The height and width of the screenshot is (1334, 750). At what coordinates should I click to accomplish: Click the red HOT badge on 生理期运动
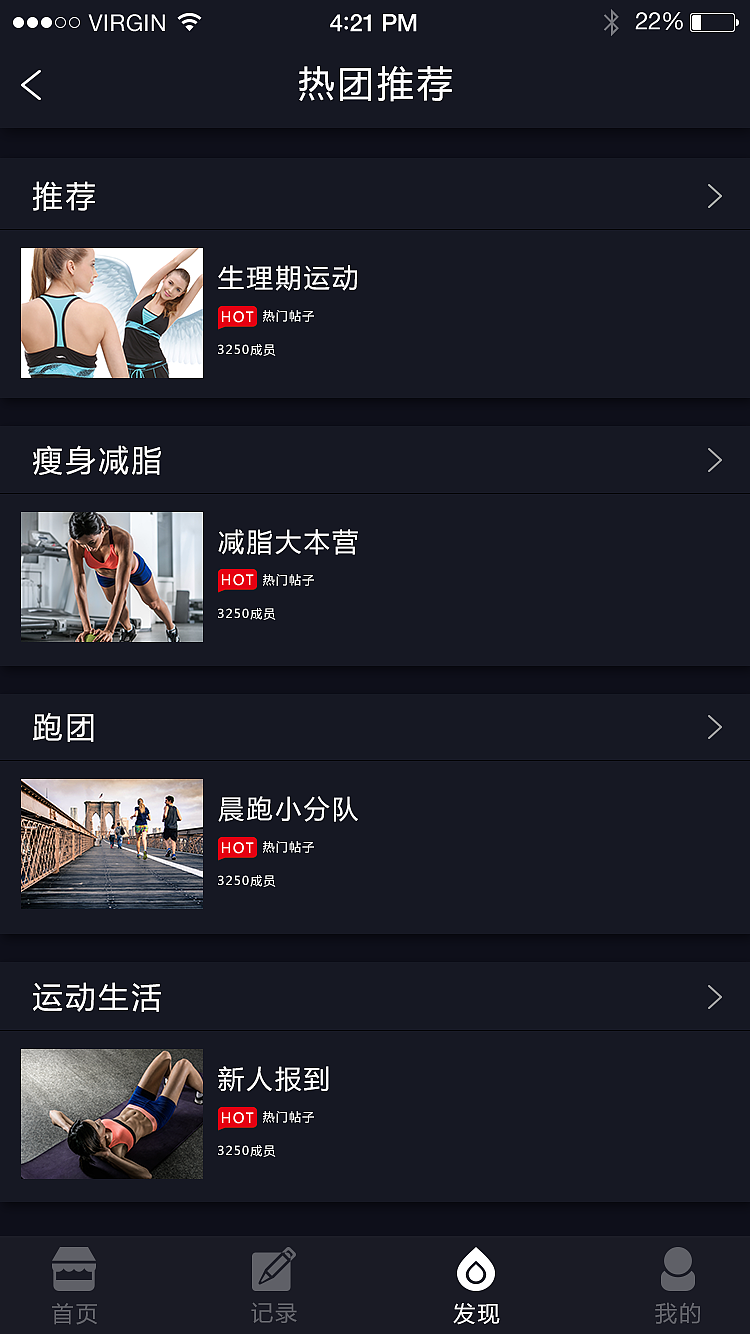238,317
